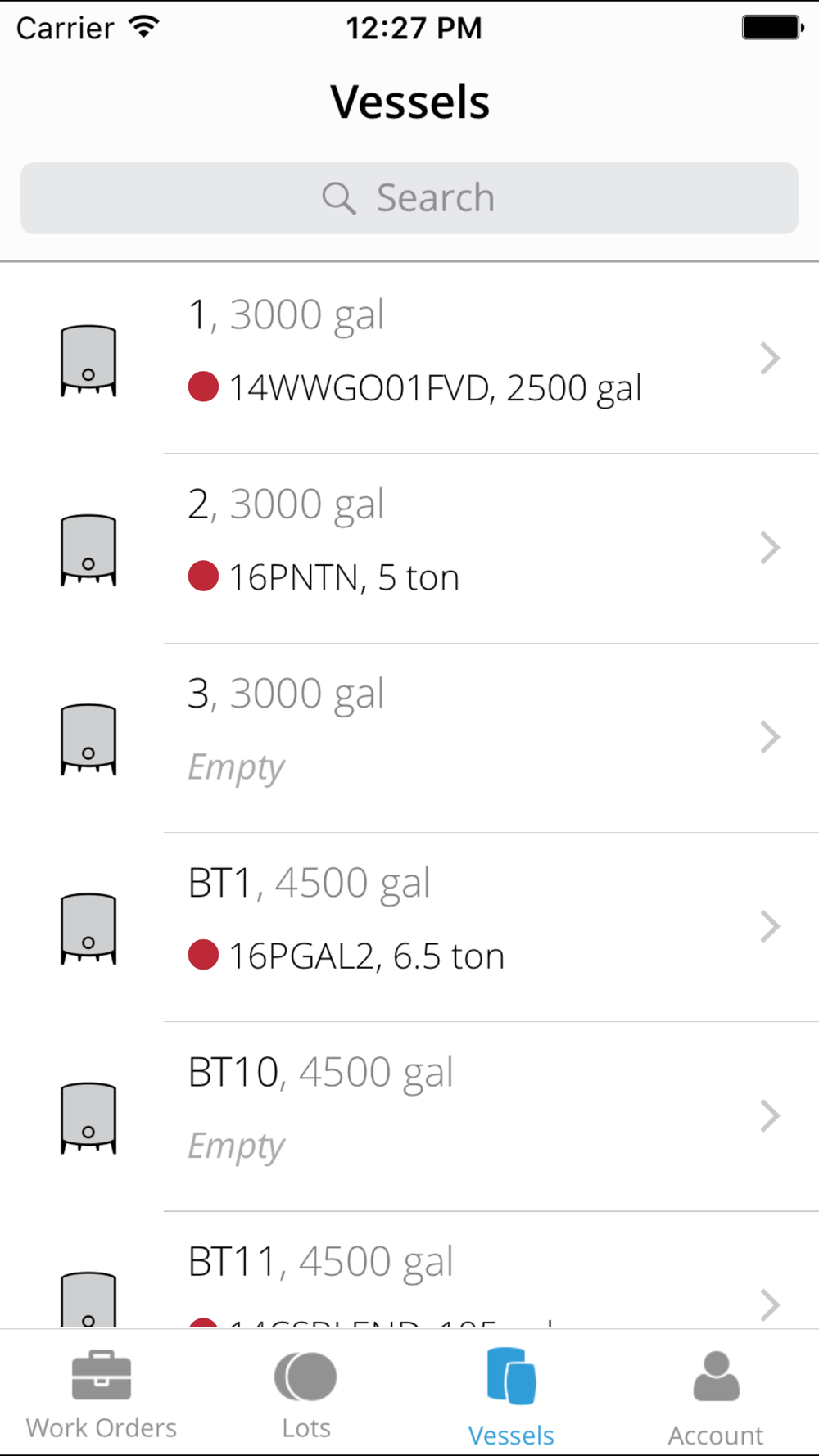View vessel BT1 with 16PGAL2
This screenshot has width=819, height=1456.
coord(409,927)
